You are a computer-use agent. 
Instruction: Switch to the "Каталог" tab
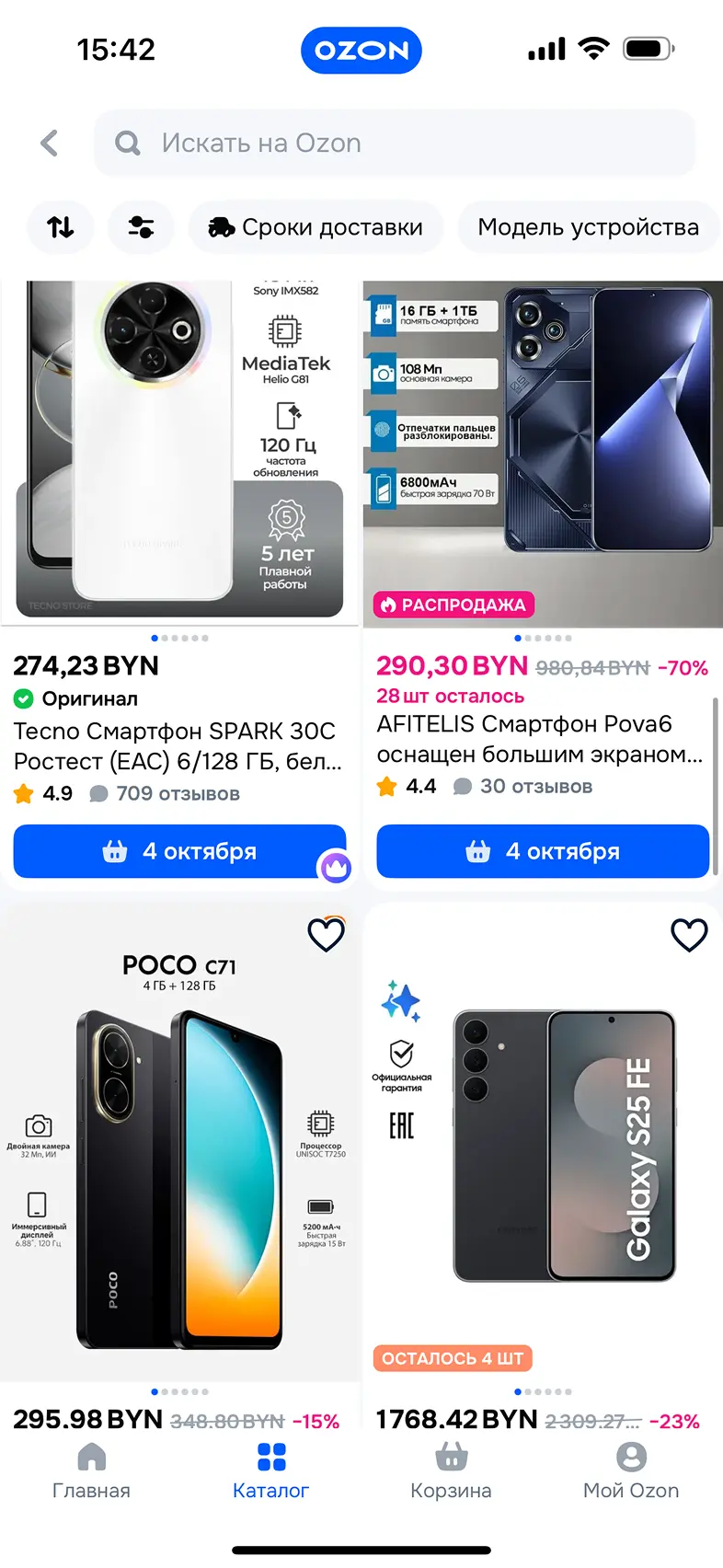point(271,1470)
